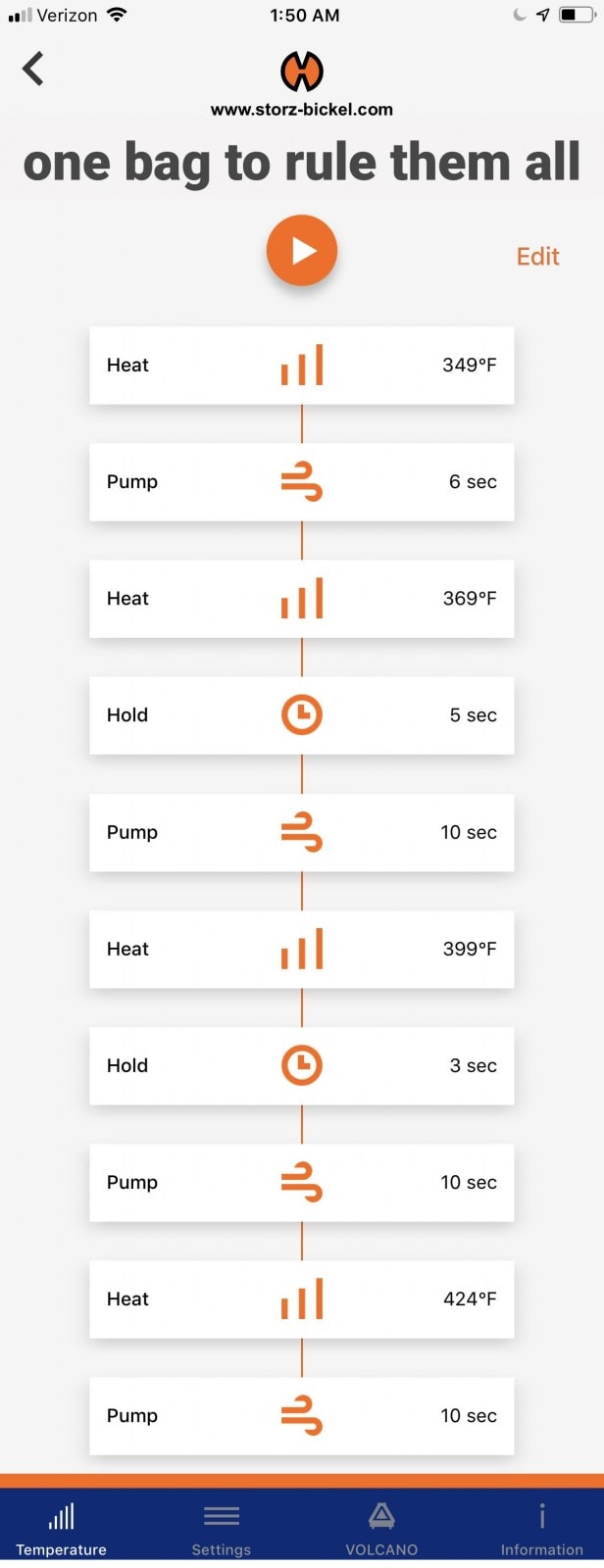Open the Information tab

click(541, 1529)
